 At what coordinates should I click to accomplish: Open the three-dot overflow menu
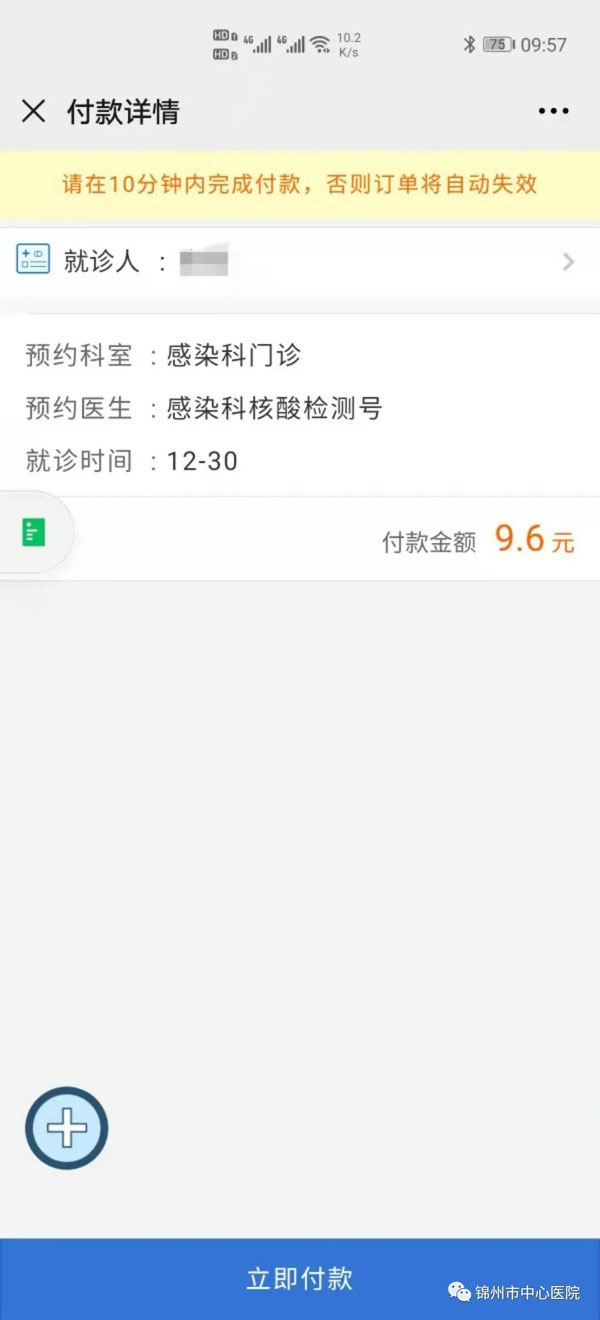[553, 111]
